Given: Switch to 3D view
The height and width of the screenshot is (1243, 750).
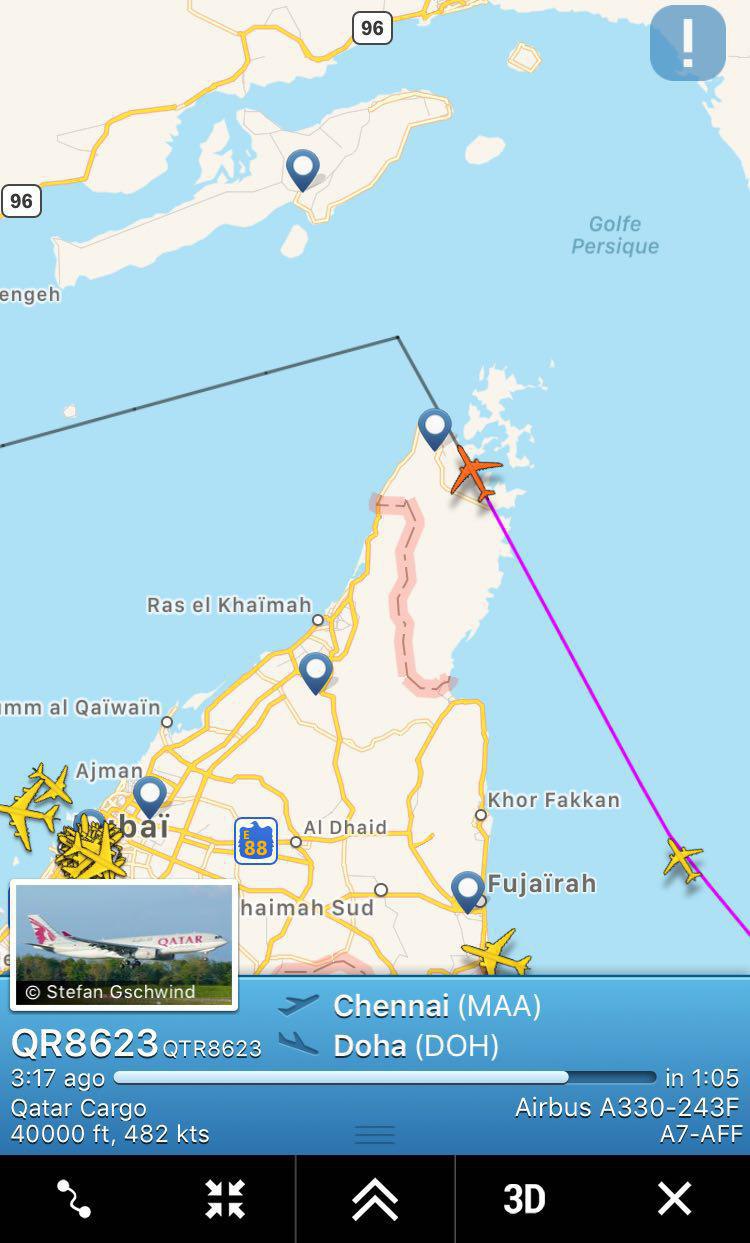Looking at the screenshot, I should (x=524, y=1199).
